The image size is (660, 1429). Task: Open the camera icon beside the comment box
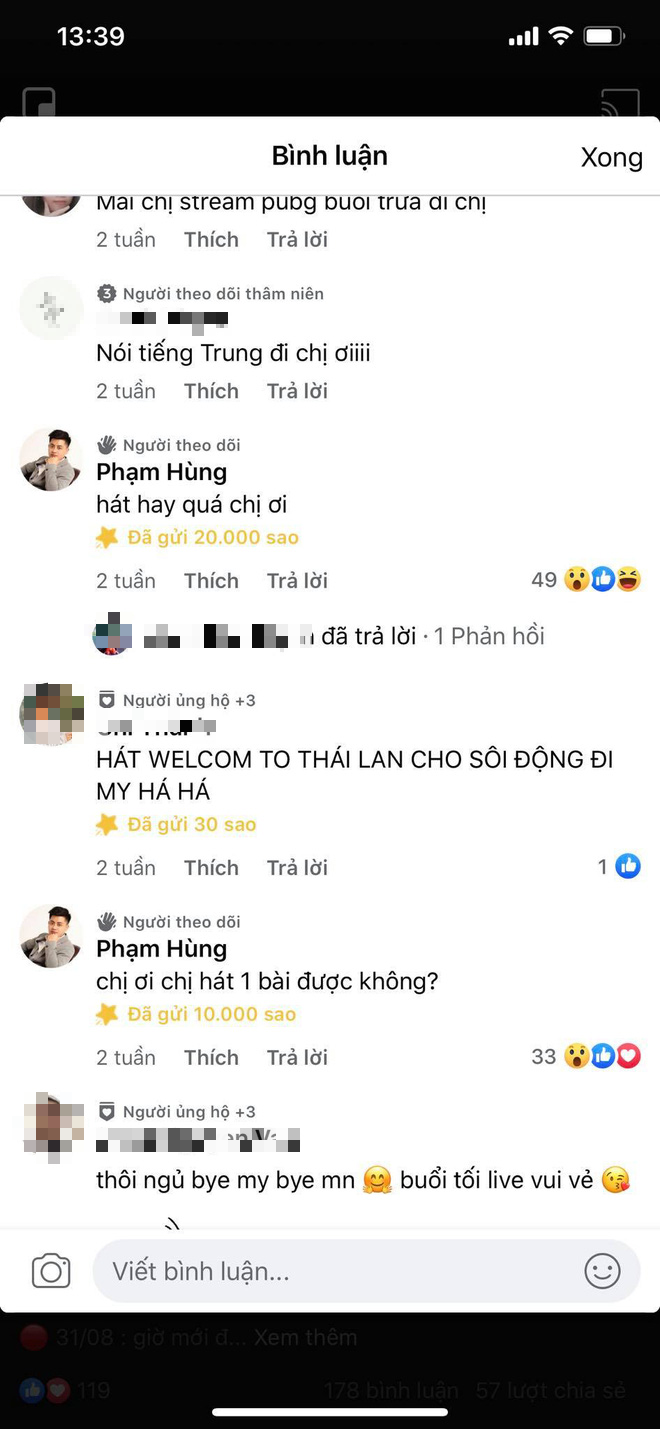pos(51,1271)
